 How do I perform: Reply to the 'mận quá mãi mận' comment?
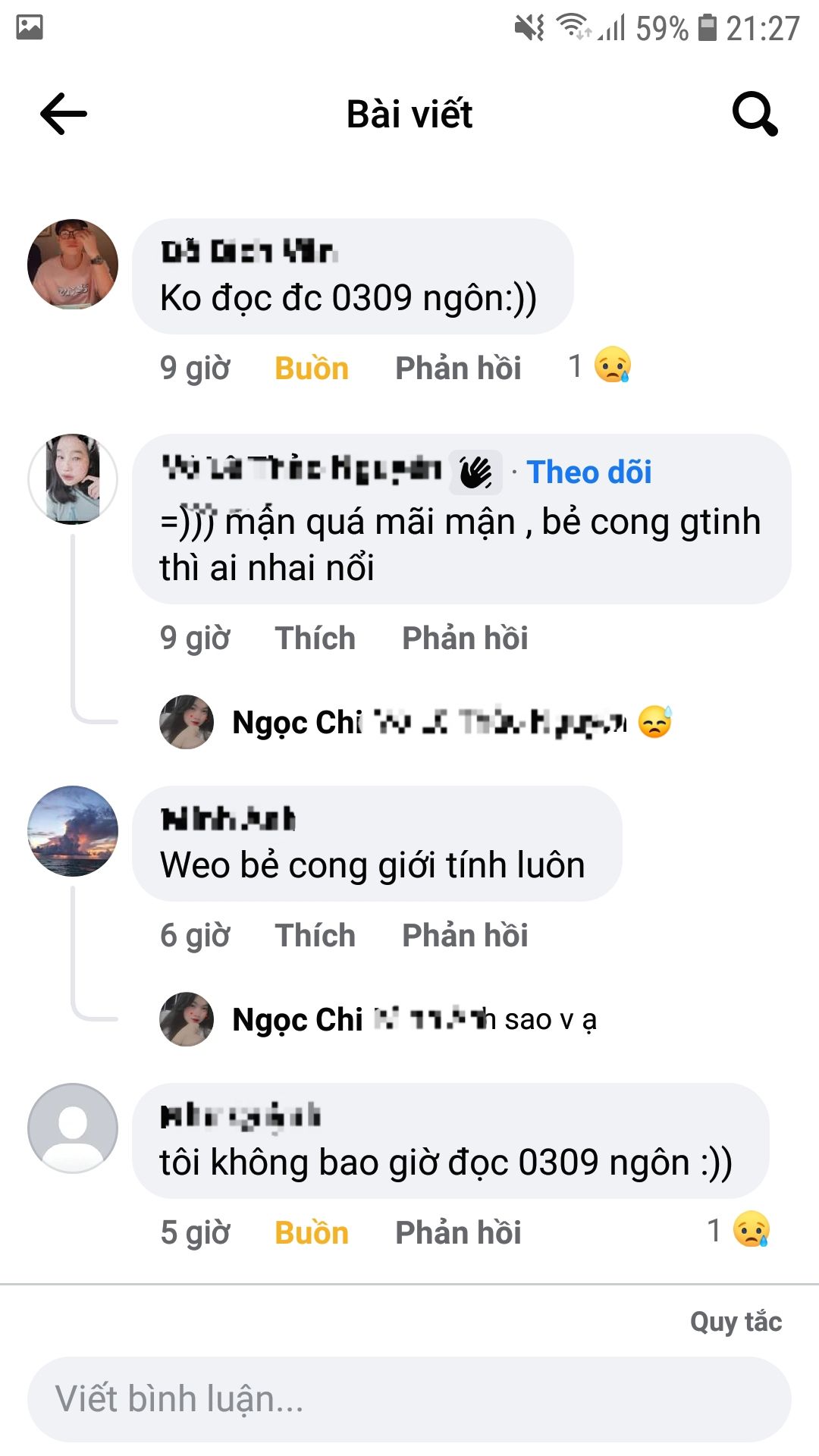point(465,638)
